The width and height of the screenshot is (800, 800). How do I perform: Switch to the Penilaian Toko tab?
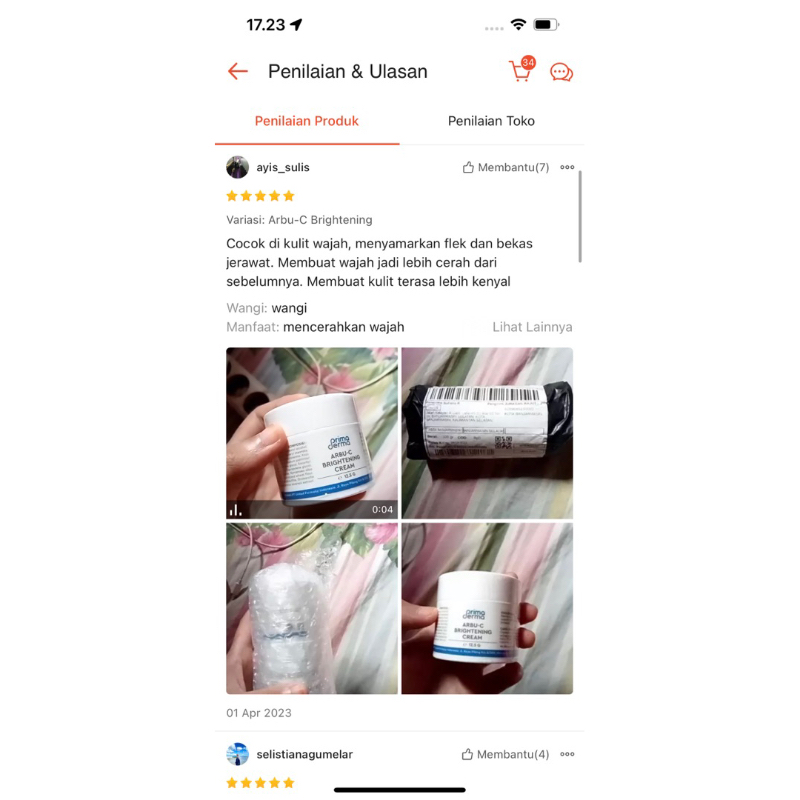(x=491, y=121)
